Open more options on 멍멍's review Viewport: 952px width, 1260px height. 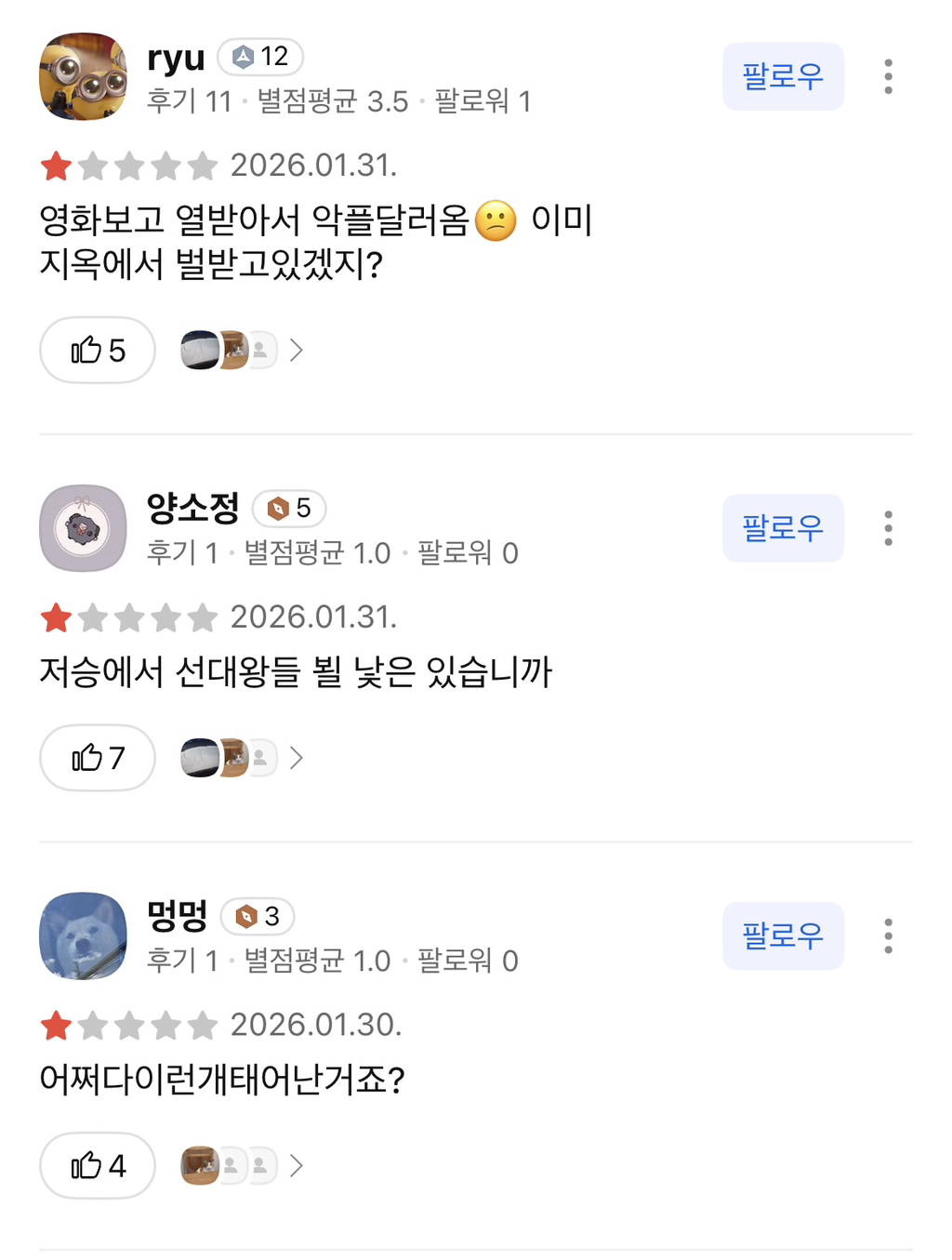[888, 935]
